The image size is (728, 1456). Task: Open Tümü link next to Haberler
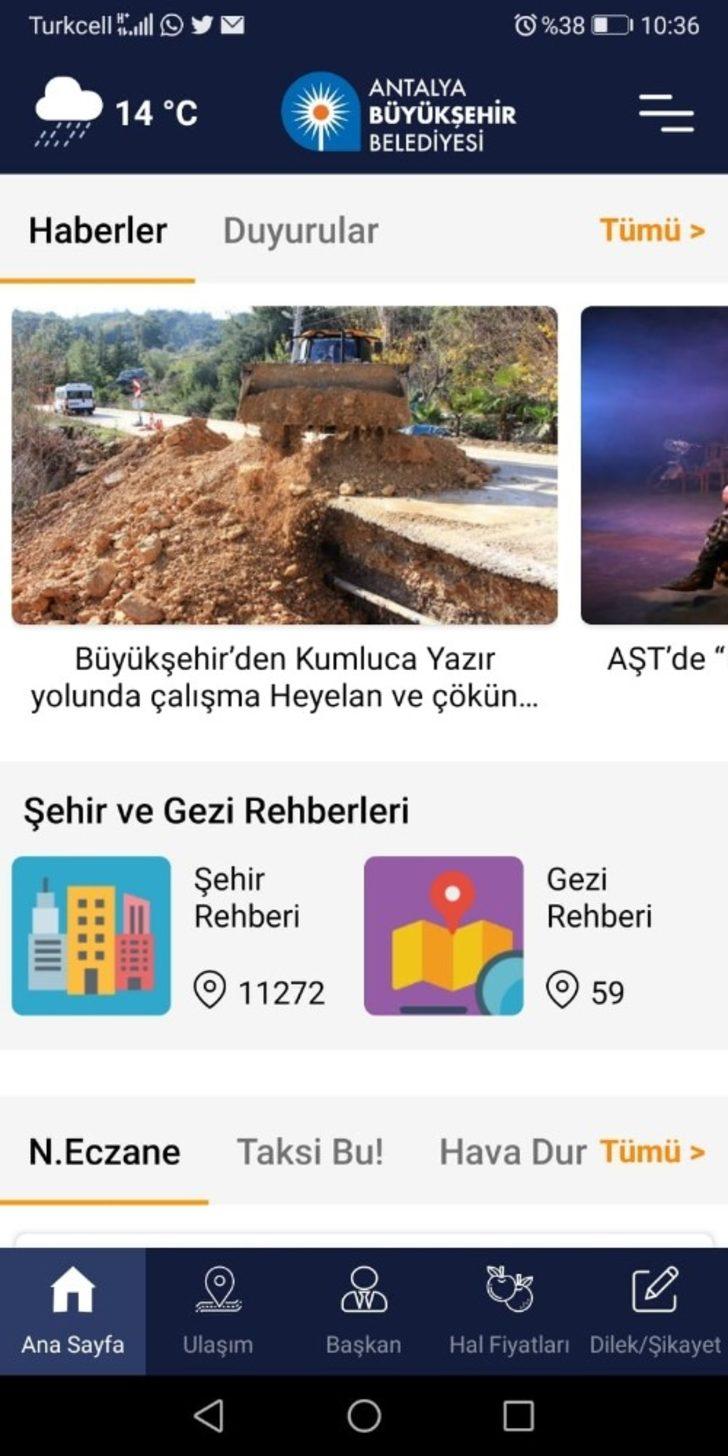click(x=654, y=230)
